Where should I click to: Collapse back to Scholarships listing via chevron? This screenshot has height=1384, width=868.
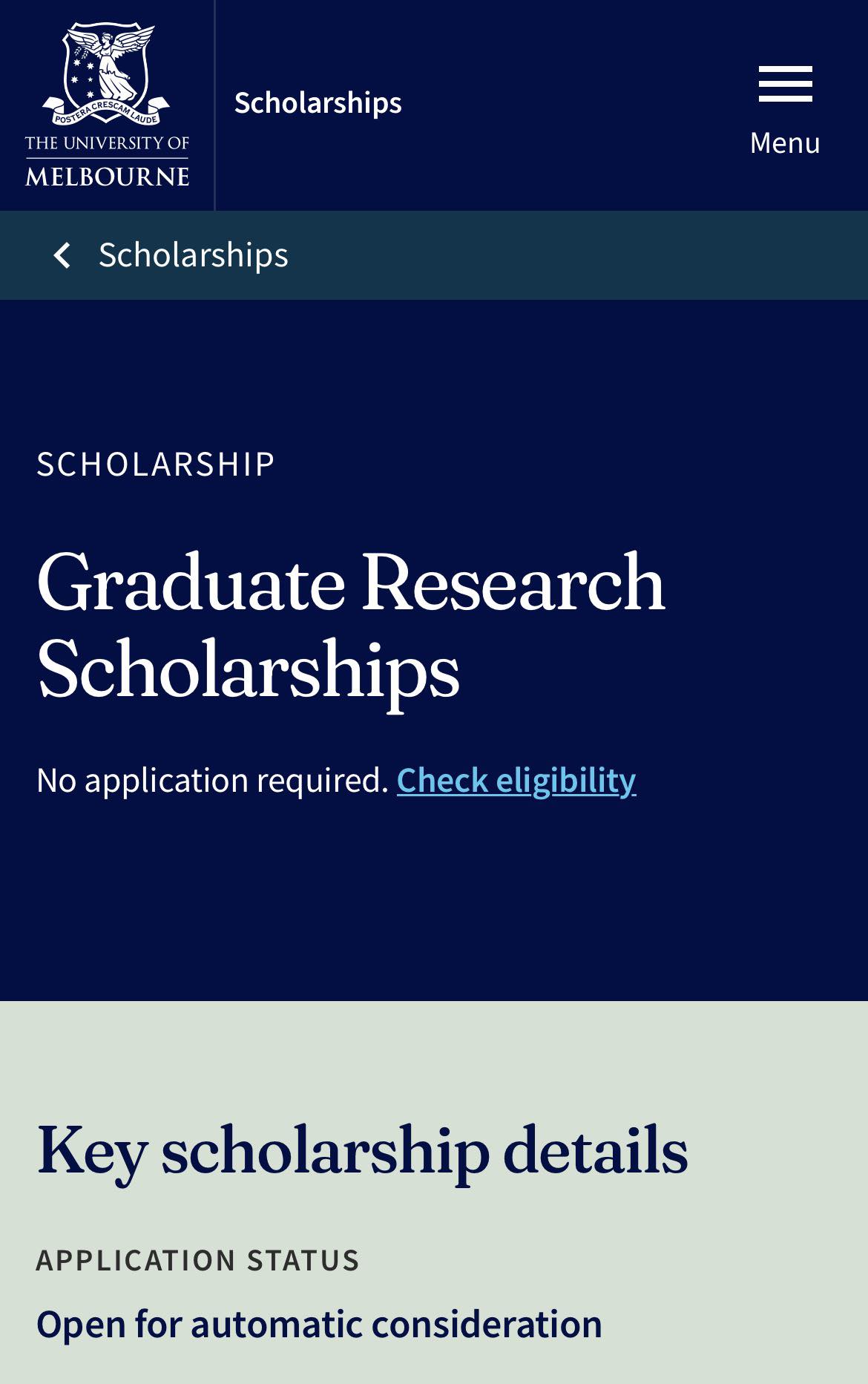[64, 255]
